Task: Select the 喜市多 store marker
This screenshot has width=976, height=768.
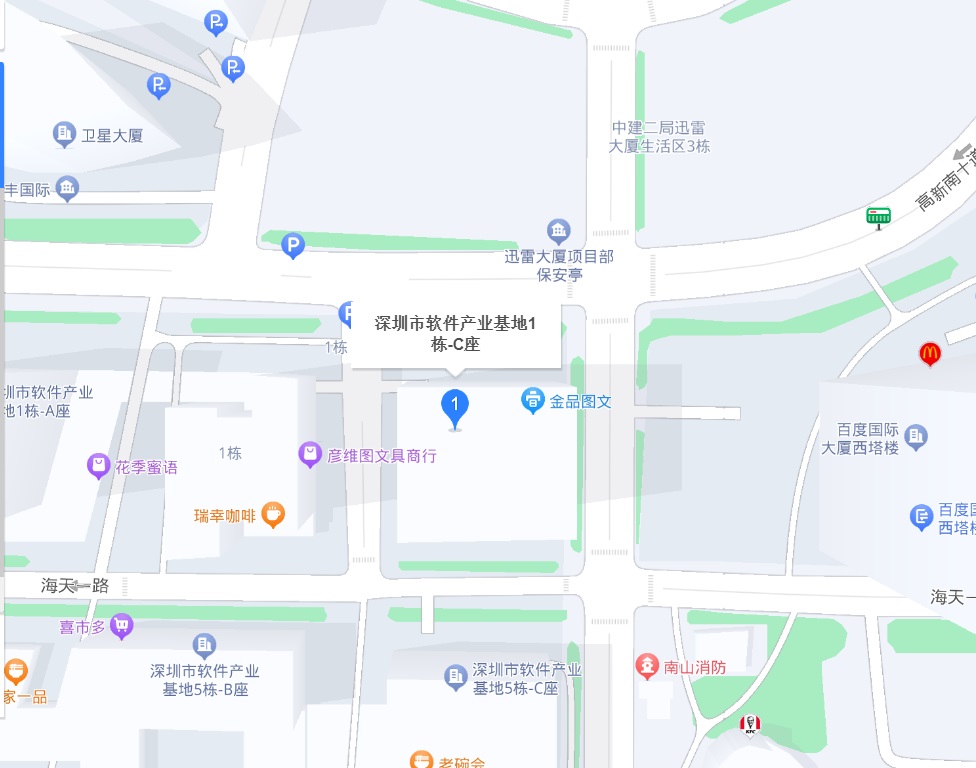Action: coord(122,626)
